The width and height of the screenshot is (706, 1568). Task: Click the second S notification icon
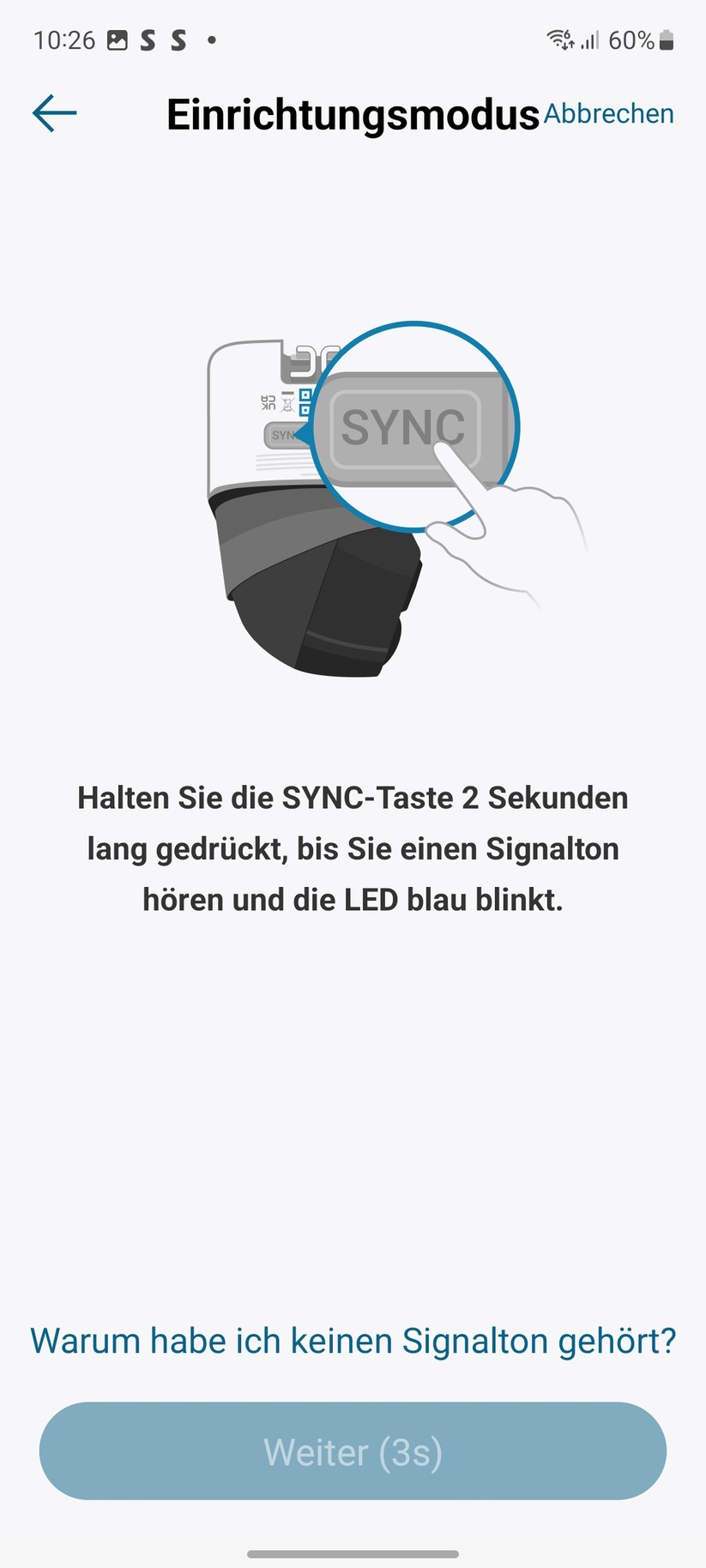(x=176, y=39)
